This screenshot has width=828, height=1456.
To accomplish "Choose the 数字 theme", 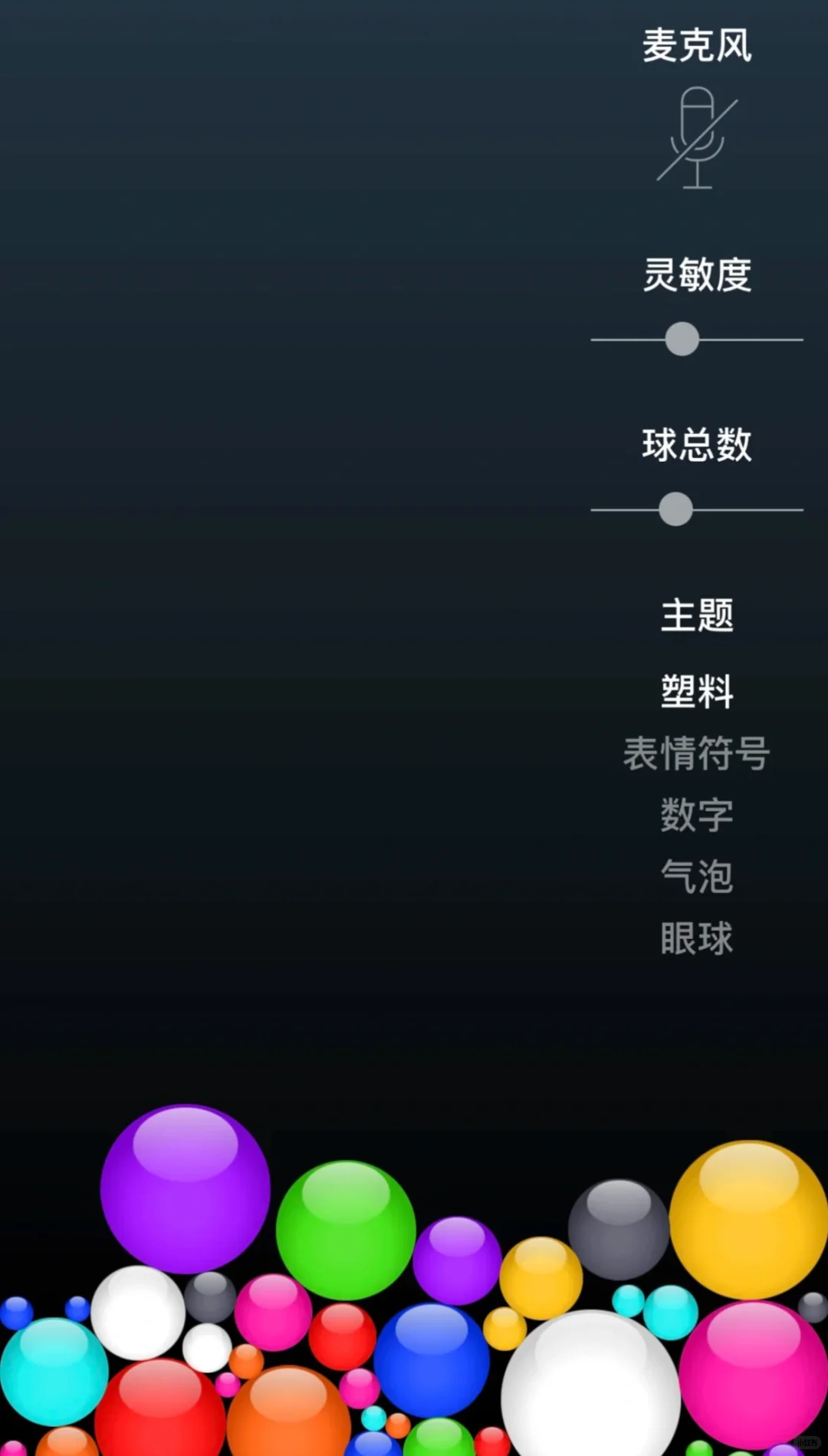I will tap(697, 815).
